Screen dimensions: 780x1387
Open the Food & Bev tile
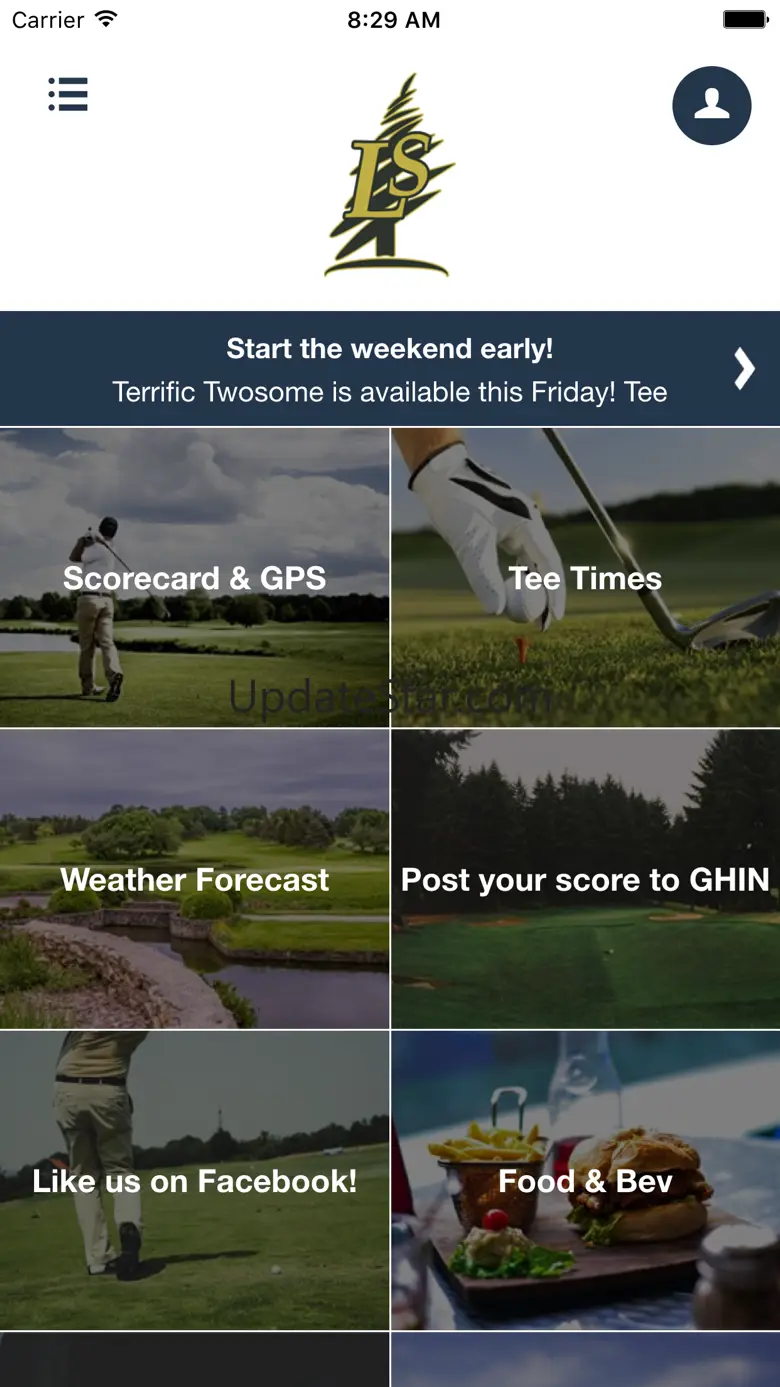(586, 1181)
